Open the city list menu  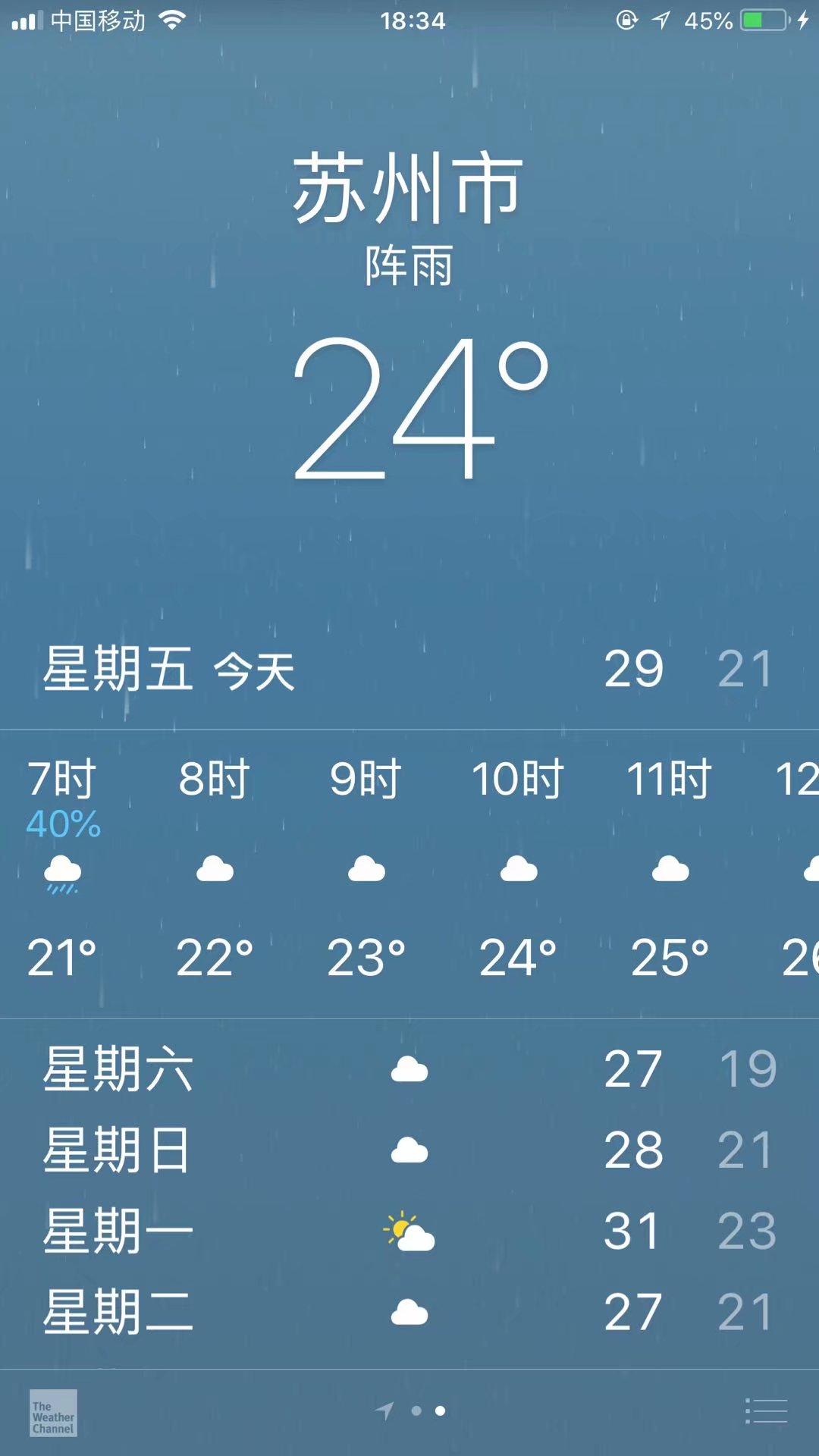[x=766, y=1411]
